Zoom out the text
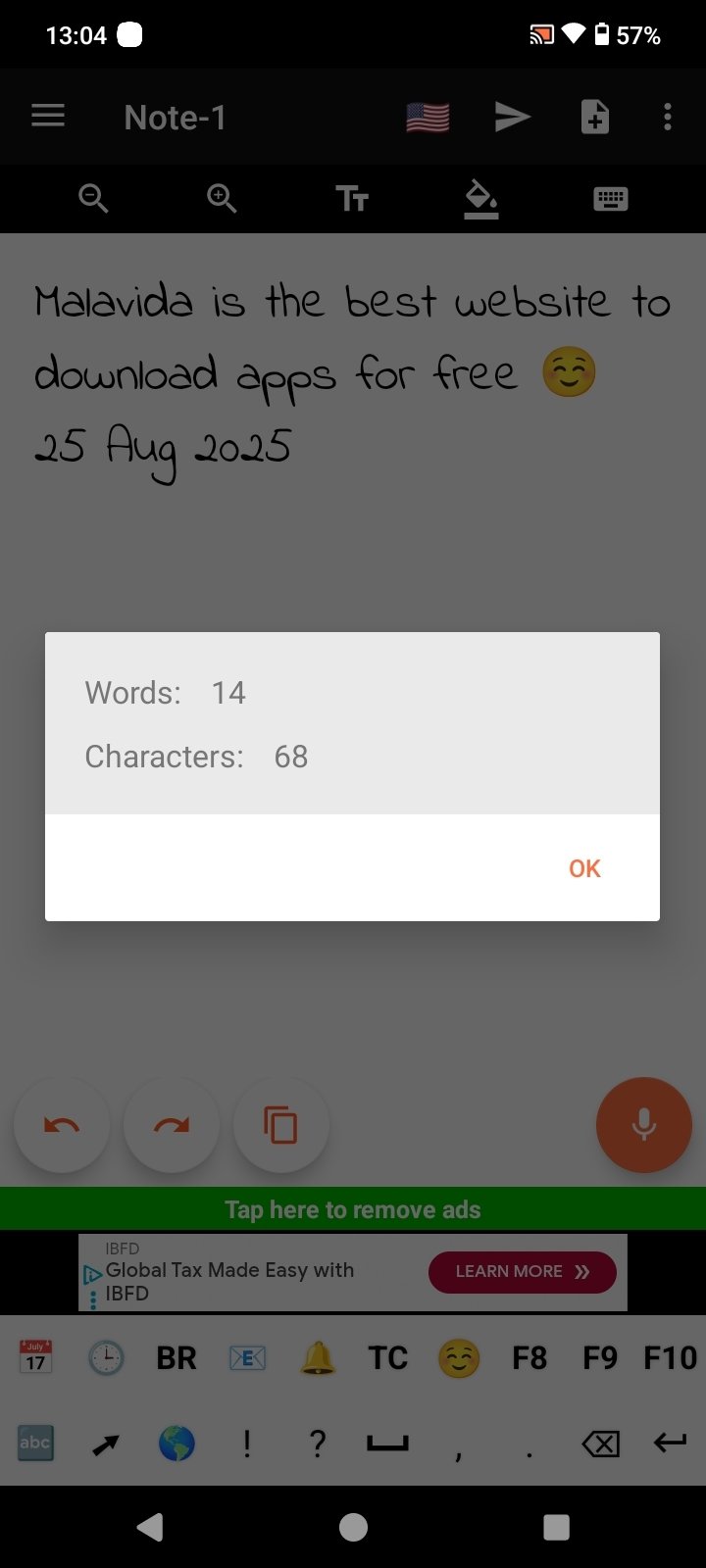The width and height of the screenshot is (706, 1568). (93, 199)
